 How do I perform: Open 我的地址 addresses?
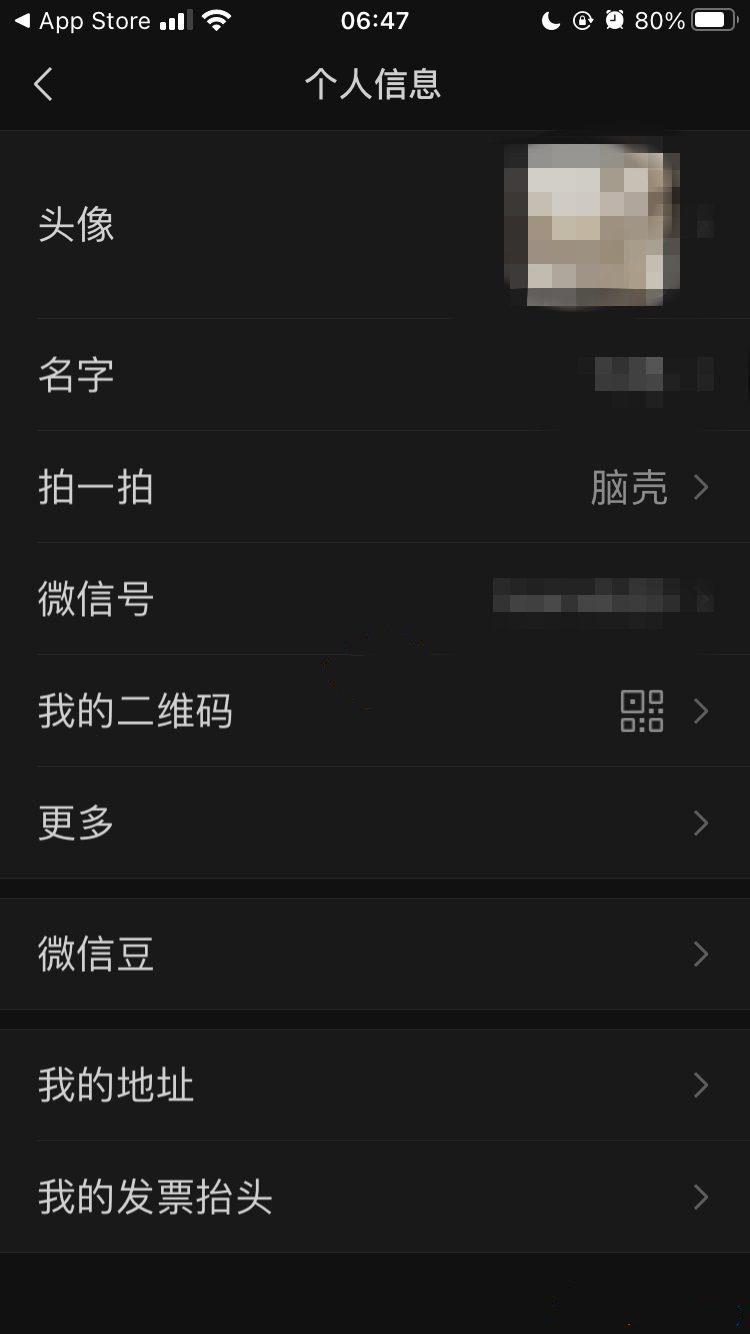tap(375, 1086)
